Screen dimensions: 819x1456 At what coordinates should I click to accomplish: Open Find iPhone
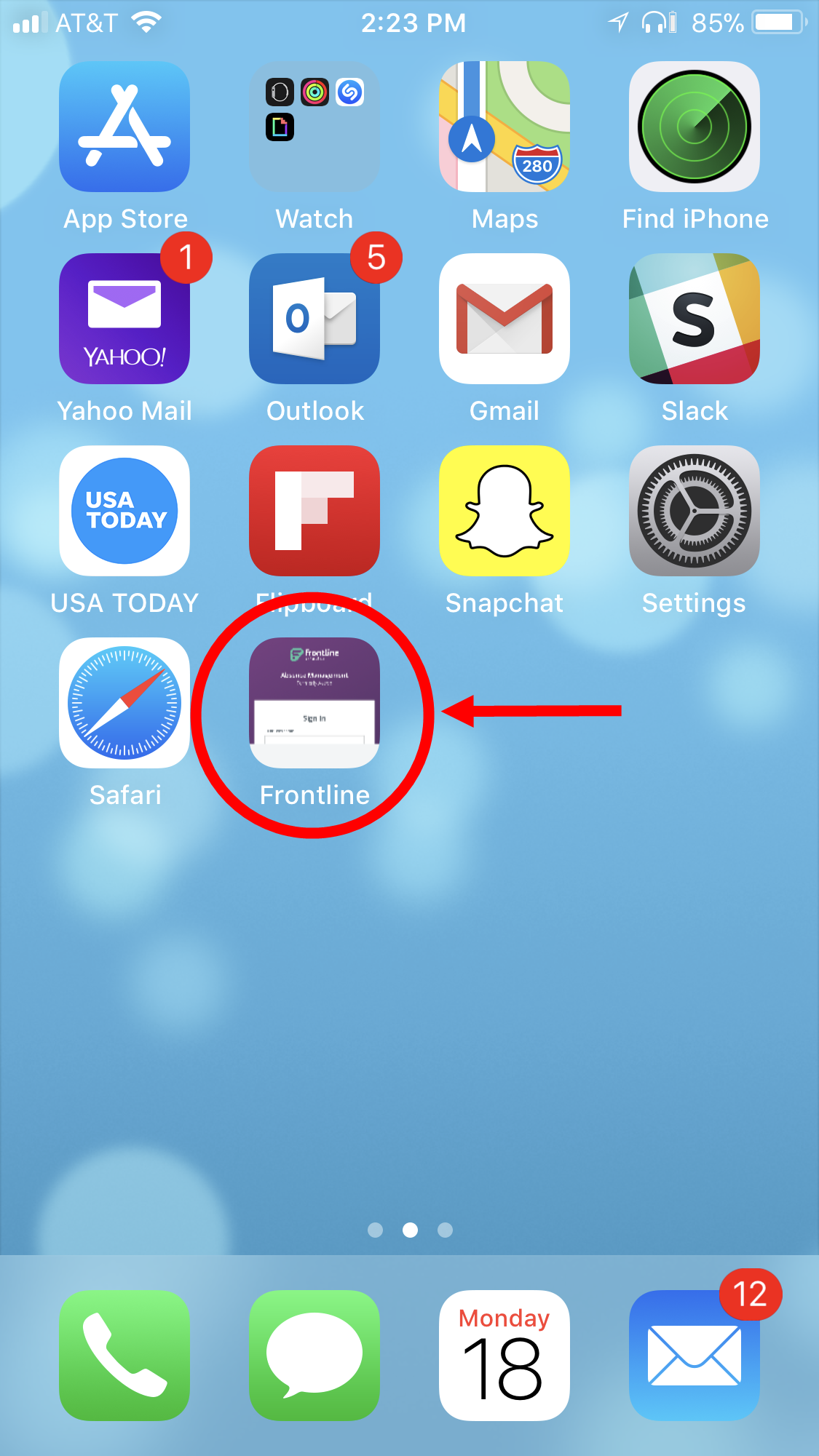tap(695, 127)
